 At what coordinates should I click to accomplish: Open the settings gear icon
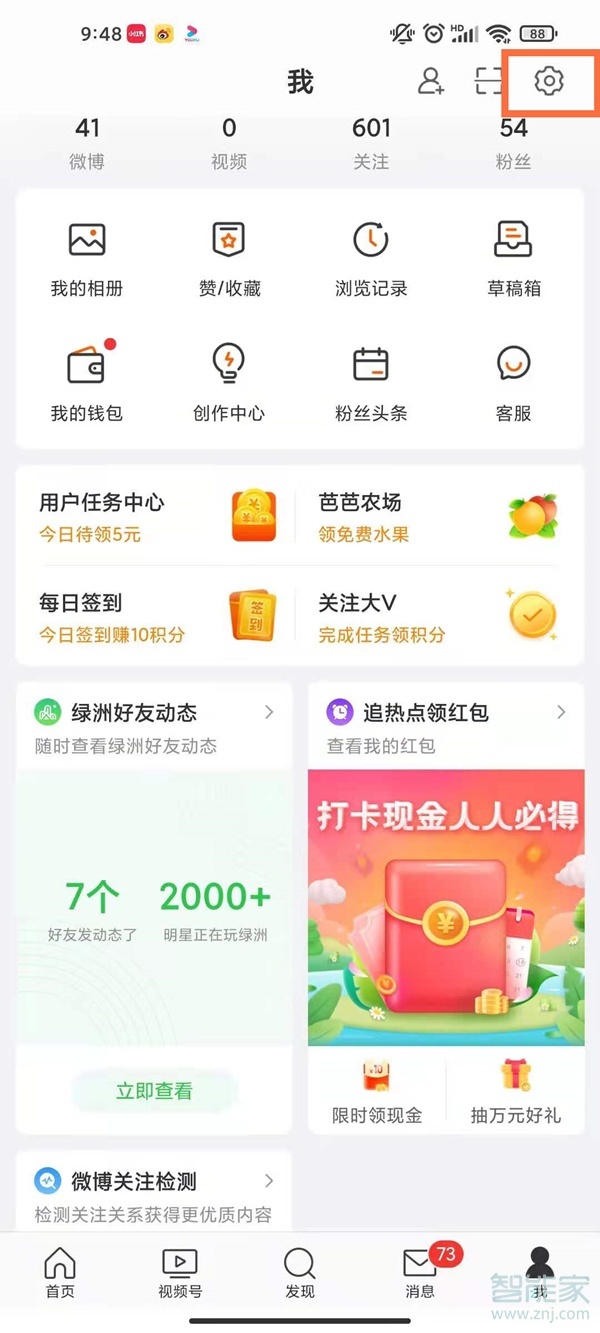click(549, 81)
